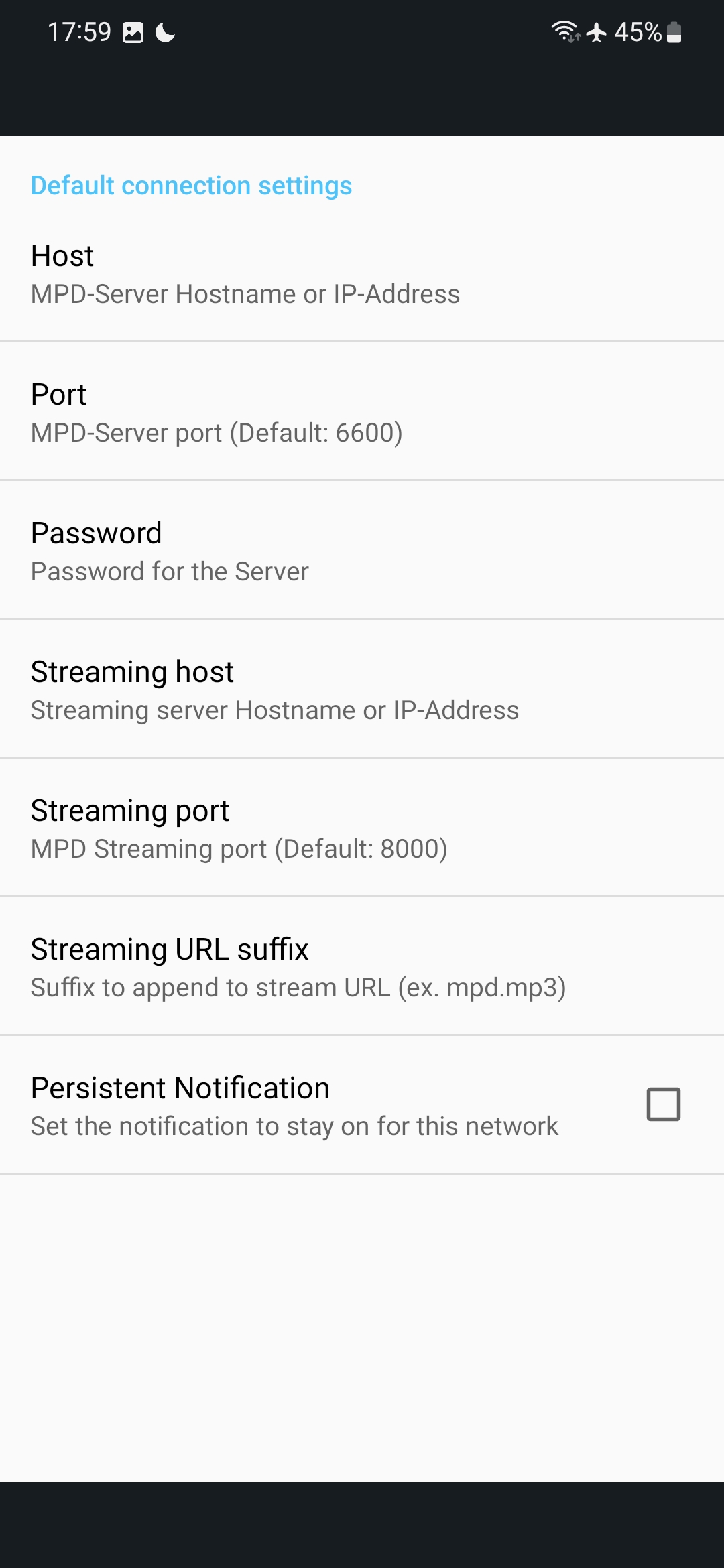Edit the Streaming URL suffix
The image size is (724, 1568).
(x=362, y=966)
